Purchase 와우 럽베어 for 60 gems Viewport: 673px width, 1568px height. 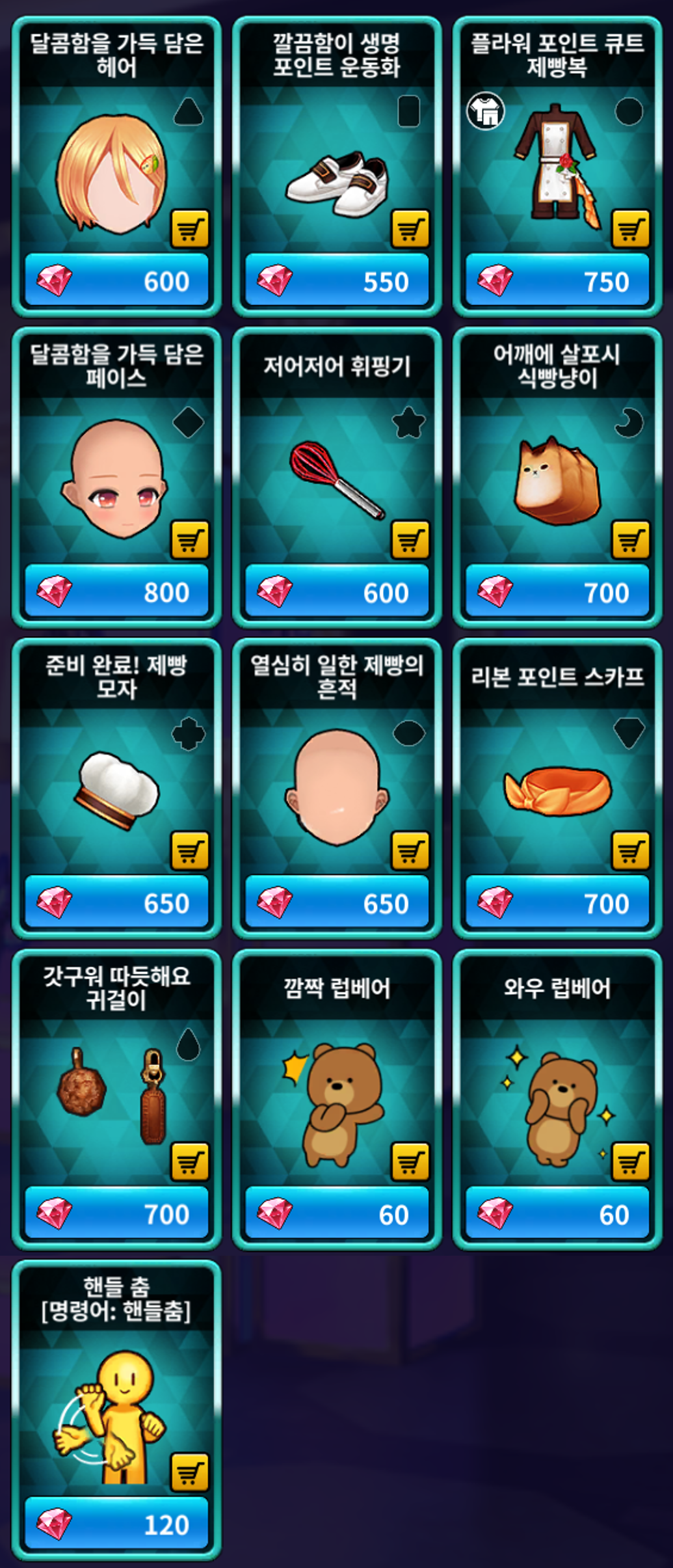[557, 1214]
